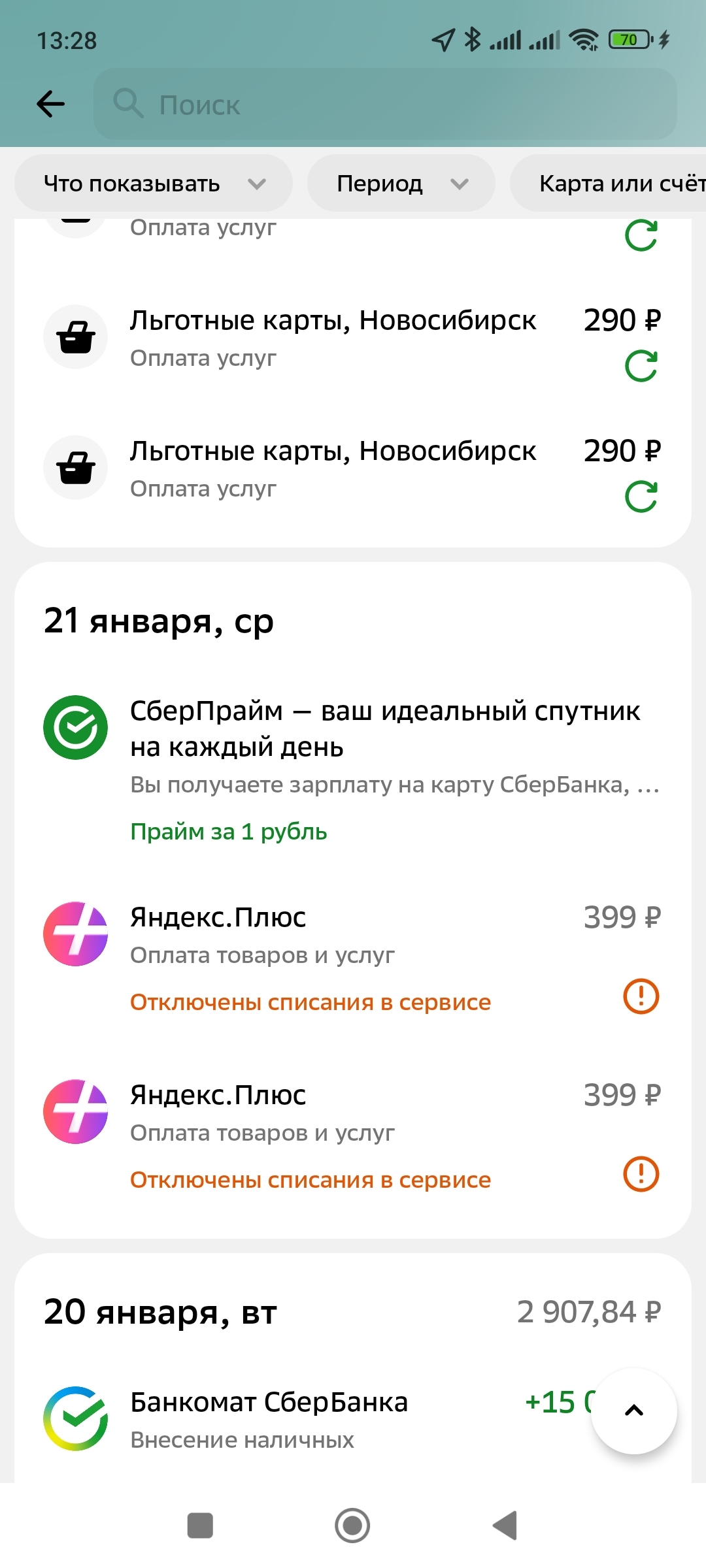Open recent apps from the navigation bar
This screenshot has width=706, height=1568.
(200, 1526)
